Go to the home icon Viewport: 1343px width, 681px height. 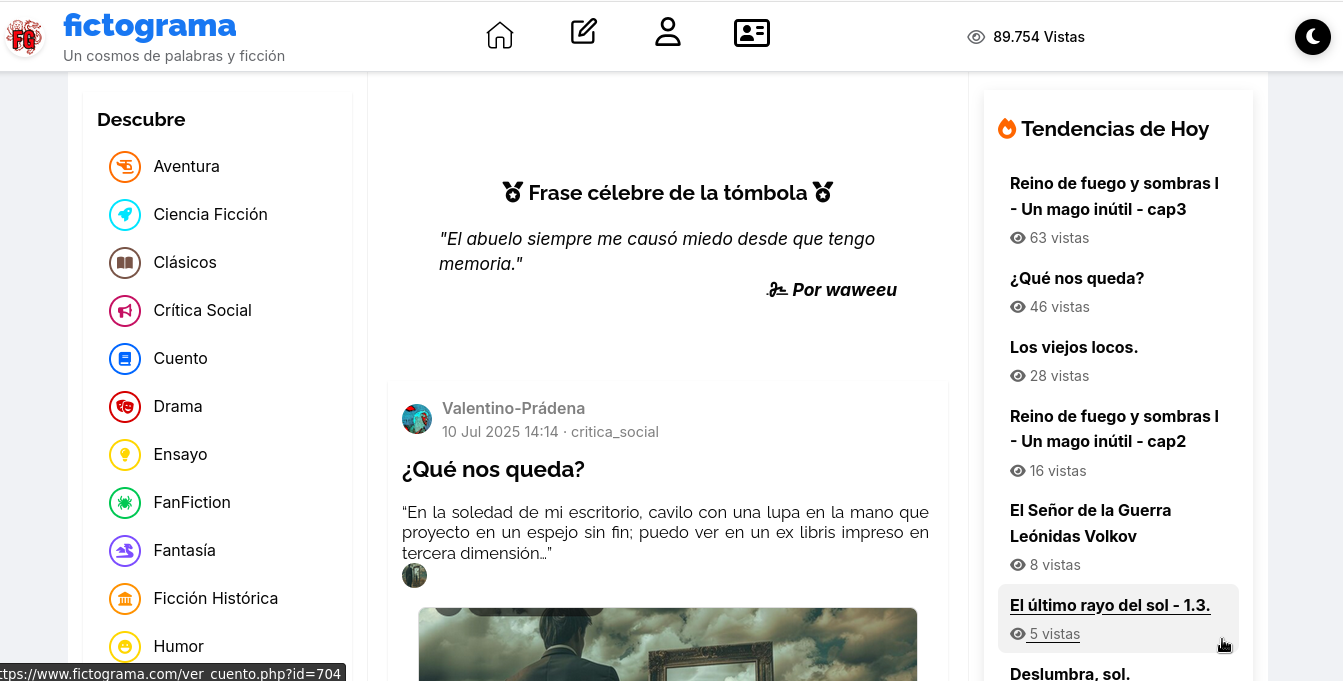(x=499, y=35)
